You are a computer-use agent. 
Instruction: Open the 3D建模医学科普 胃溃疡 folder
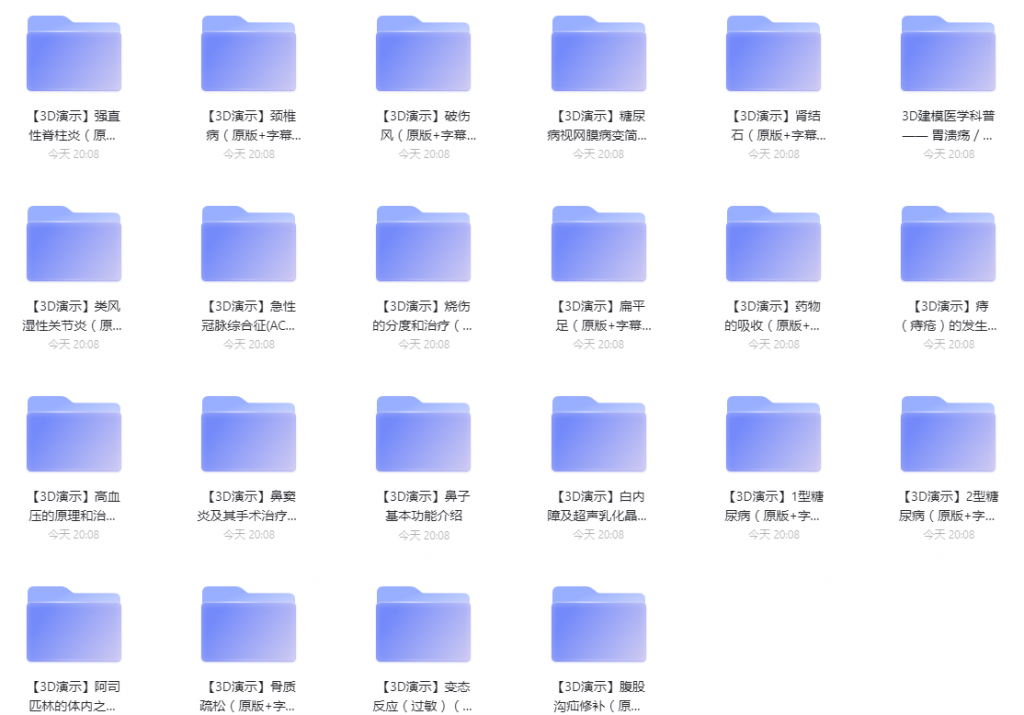pos(948,55)
